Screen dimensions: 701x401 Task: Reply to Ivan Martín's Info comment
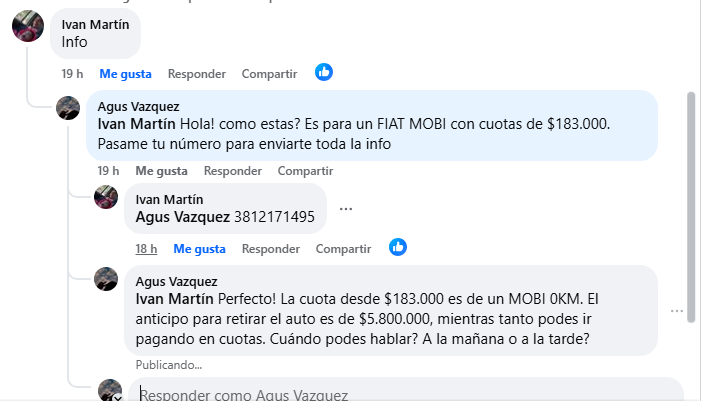pyautogui.click(x=196, y=73)
